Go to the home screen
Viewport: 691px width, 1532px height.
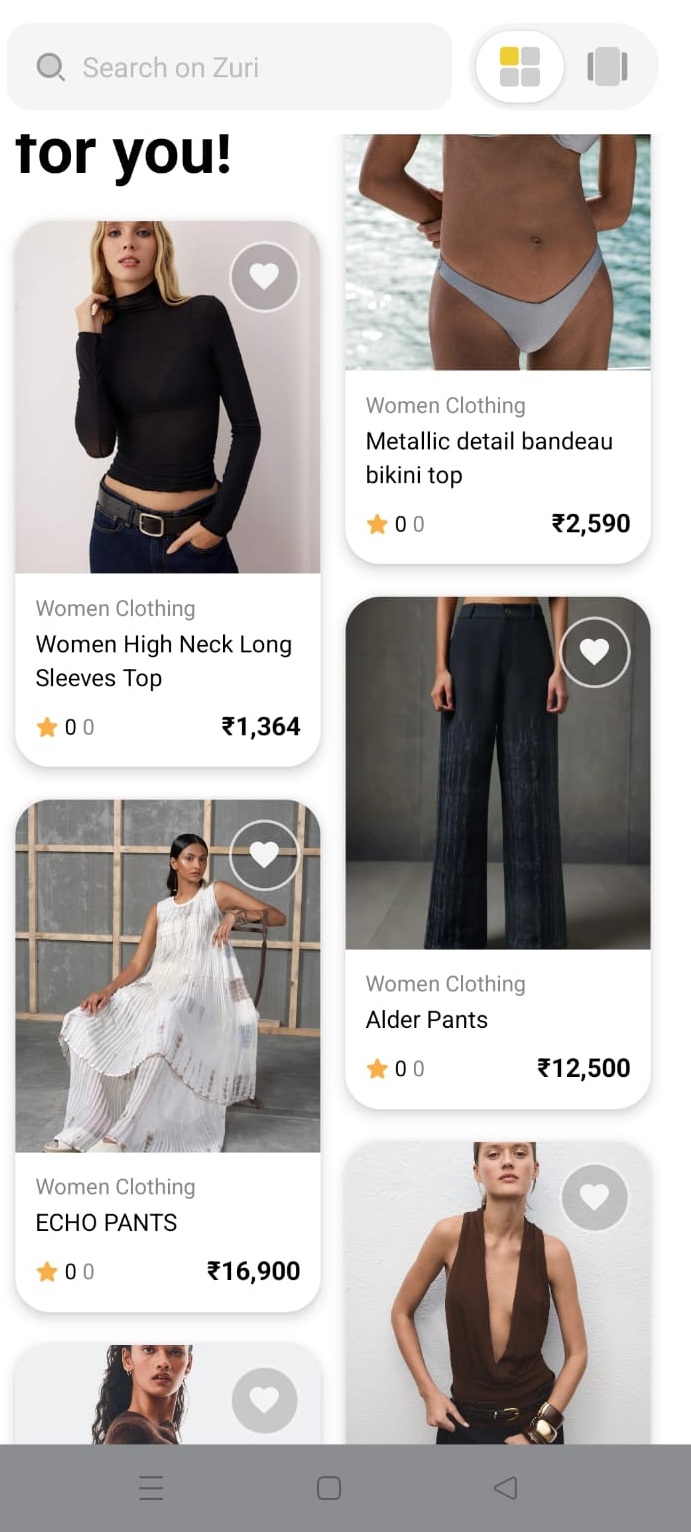329,1488
